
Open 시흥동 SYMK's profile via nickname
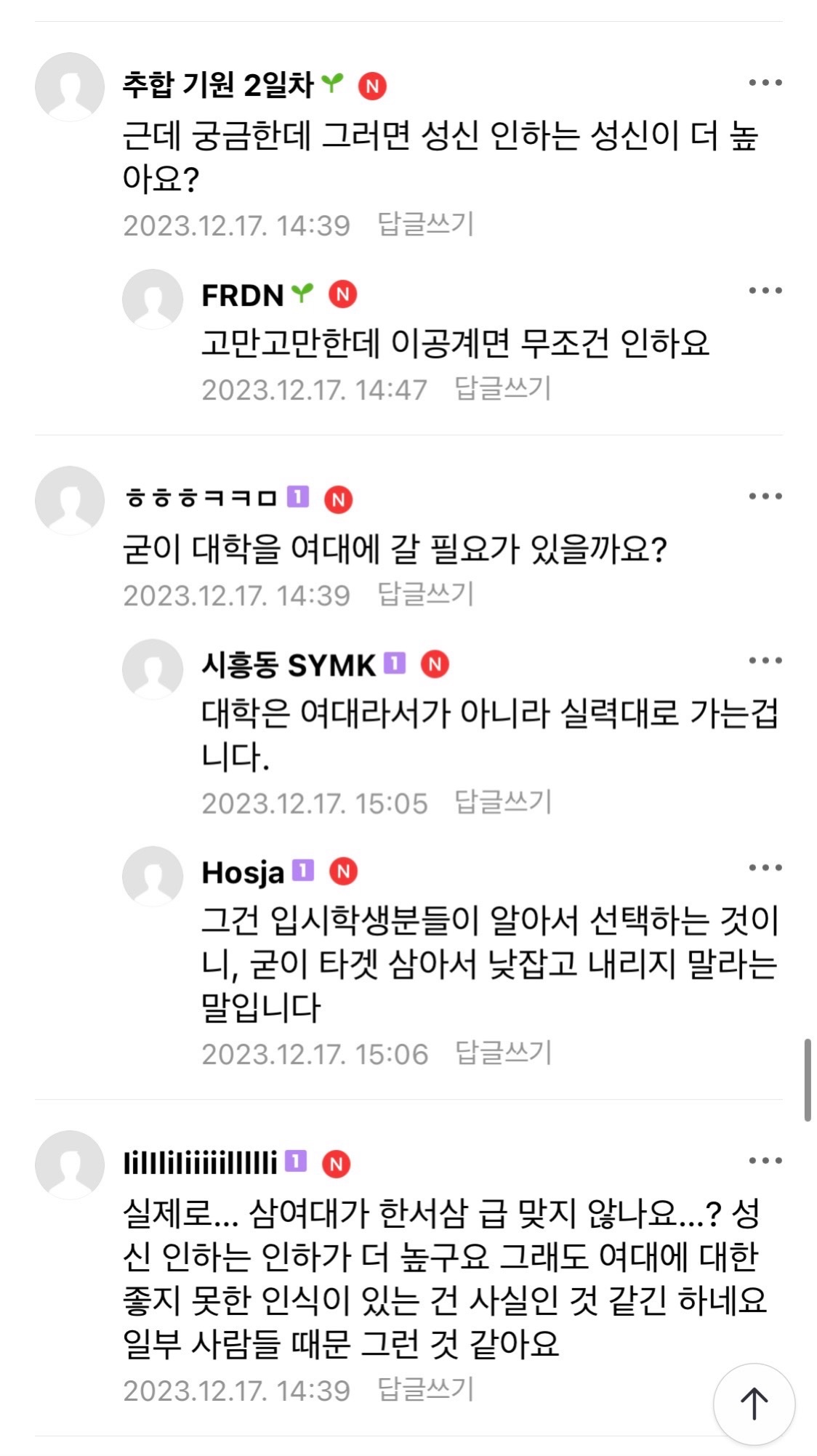click(x=288, y=665)
